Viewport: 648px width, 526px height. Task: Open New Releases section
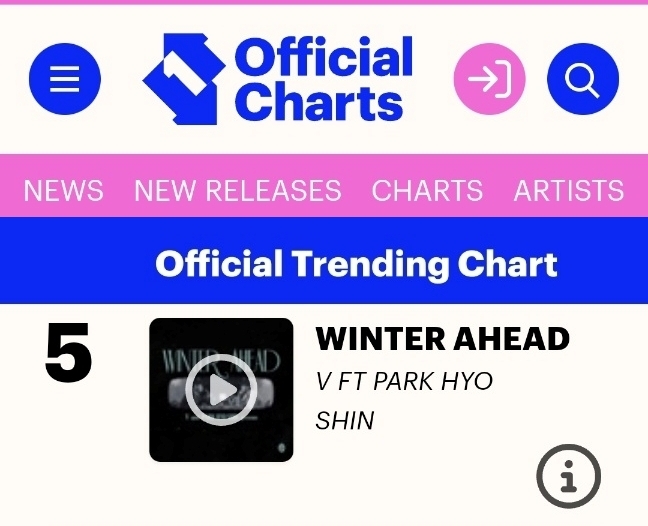click(238, 190)
